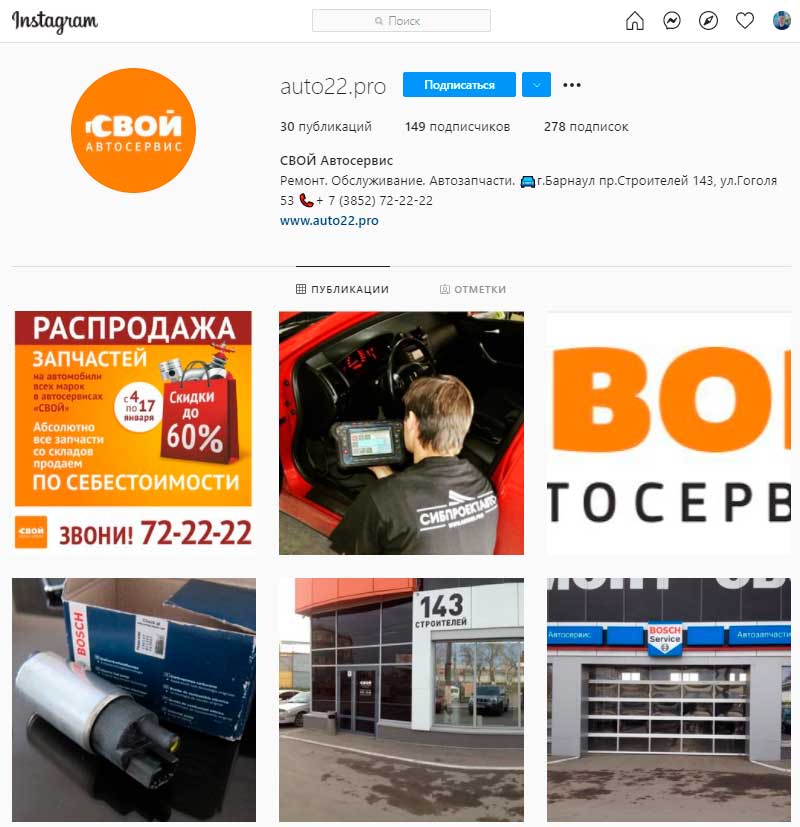
Task: Tap the Instagram logo
Action: pos(54,21)
